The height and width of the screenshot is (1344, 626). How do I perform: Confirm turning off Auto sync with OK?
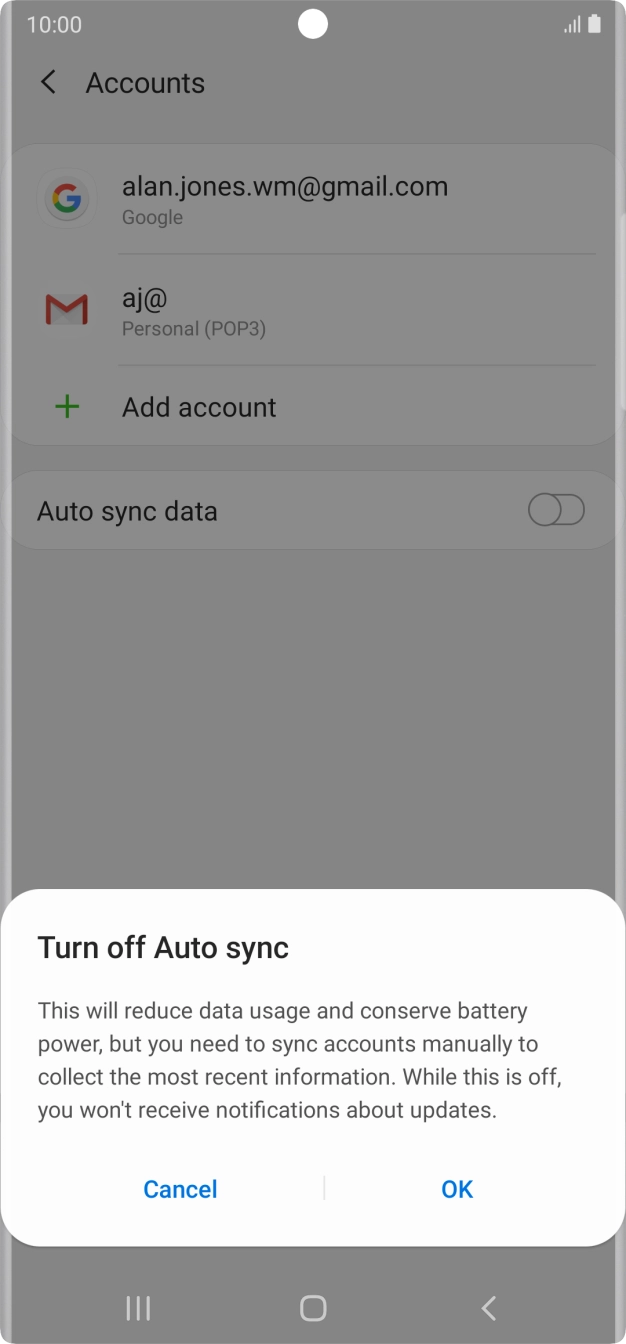coord(457,1189)
